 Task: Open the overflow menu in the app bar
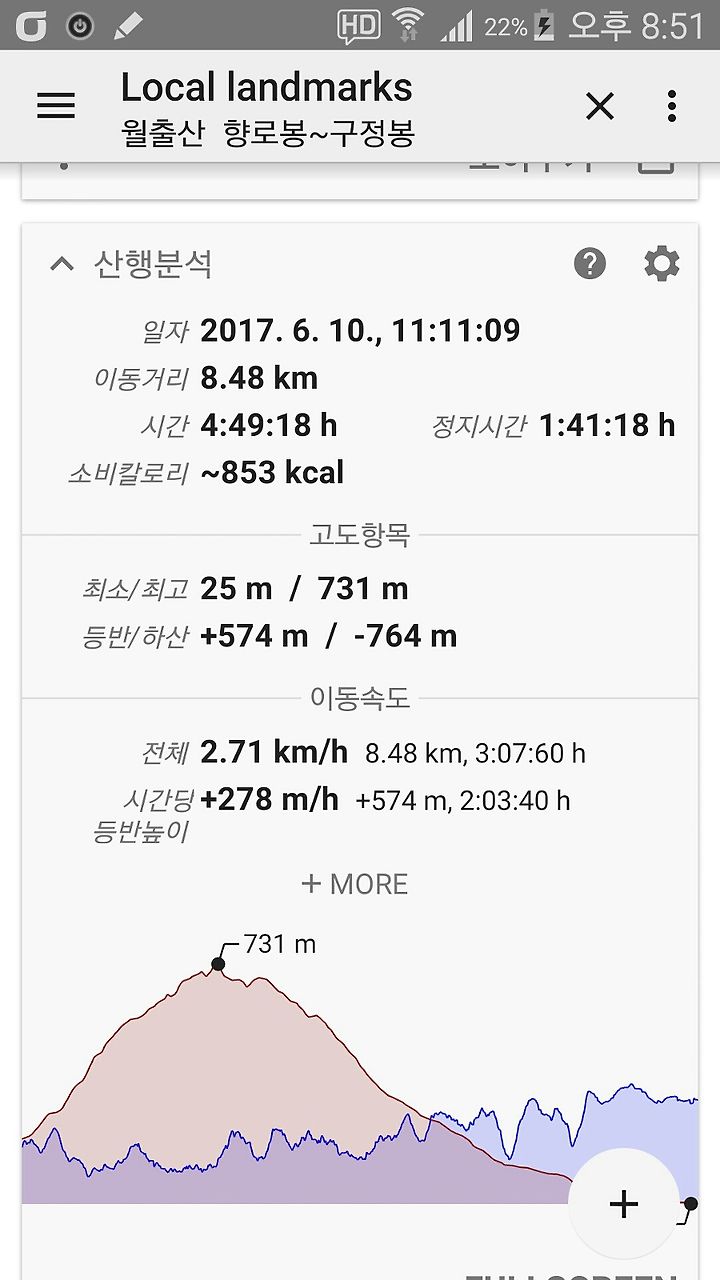[x=672, y=106]
